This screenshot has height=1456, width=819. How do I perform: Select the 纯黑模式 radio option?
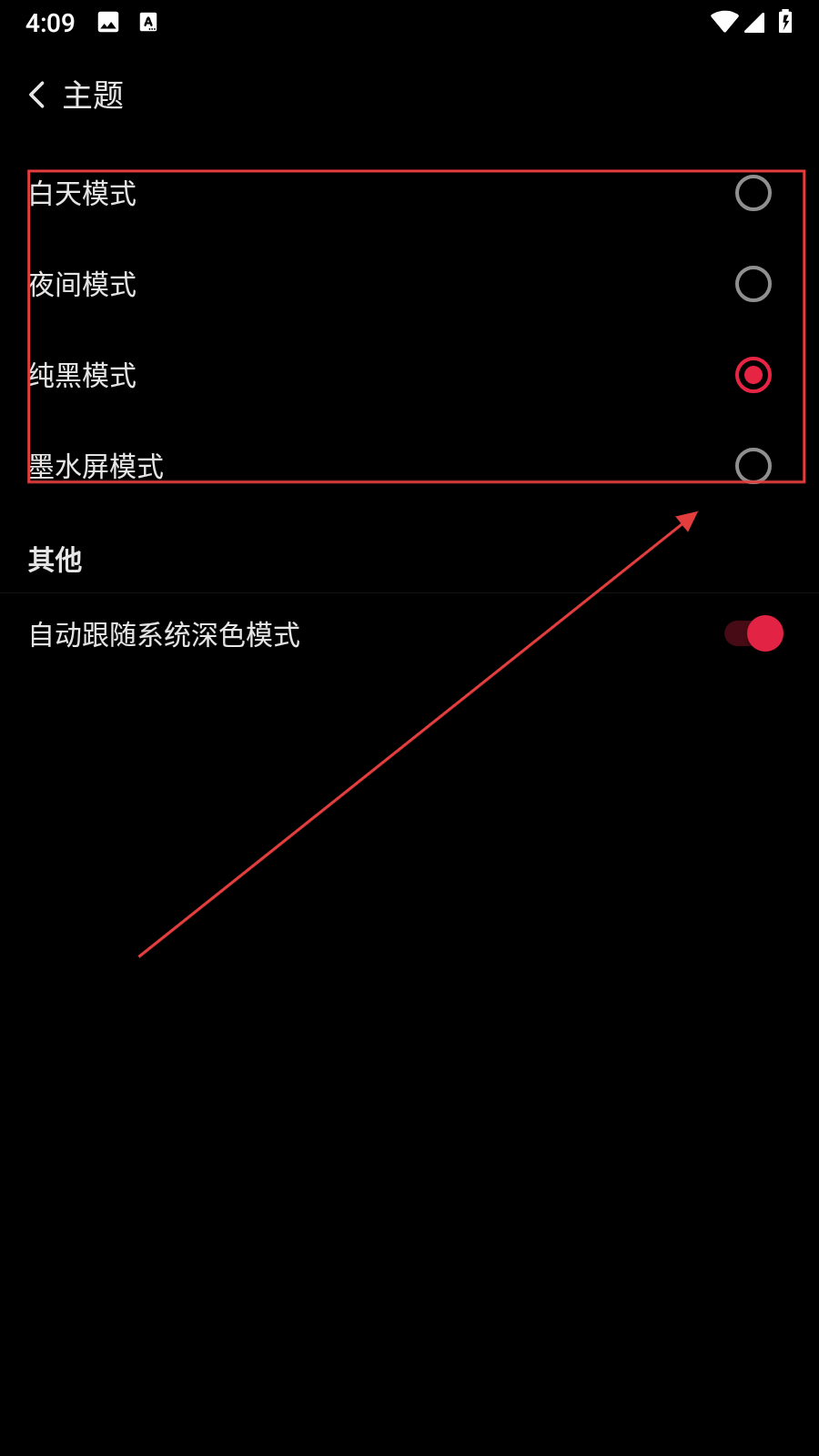tap(753, 375)
